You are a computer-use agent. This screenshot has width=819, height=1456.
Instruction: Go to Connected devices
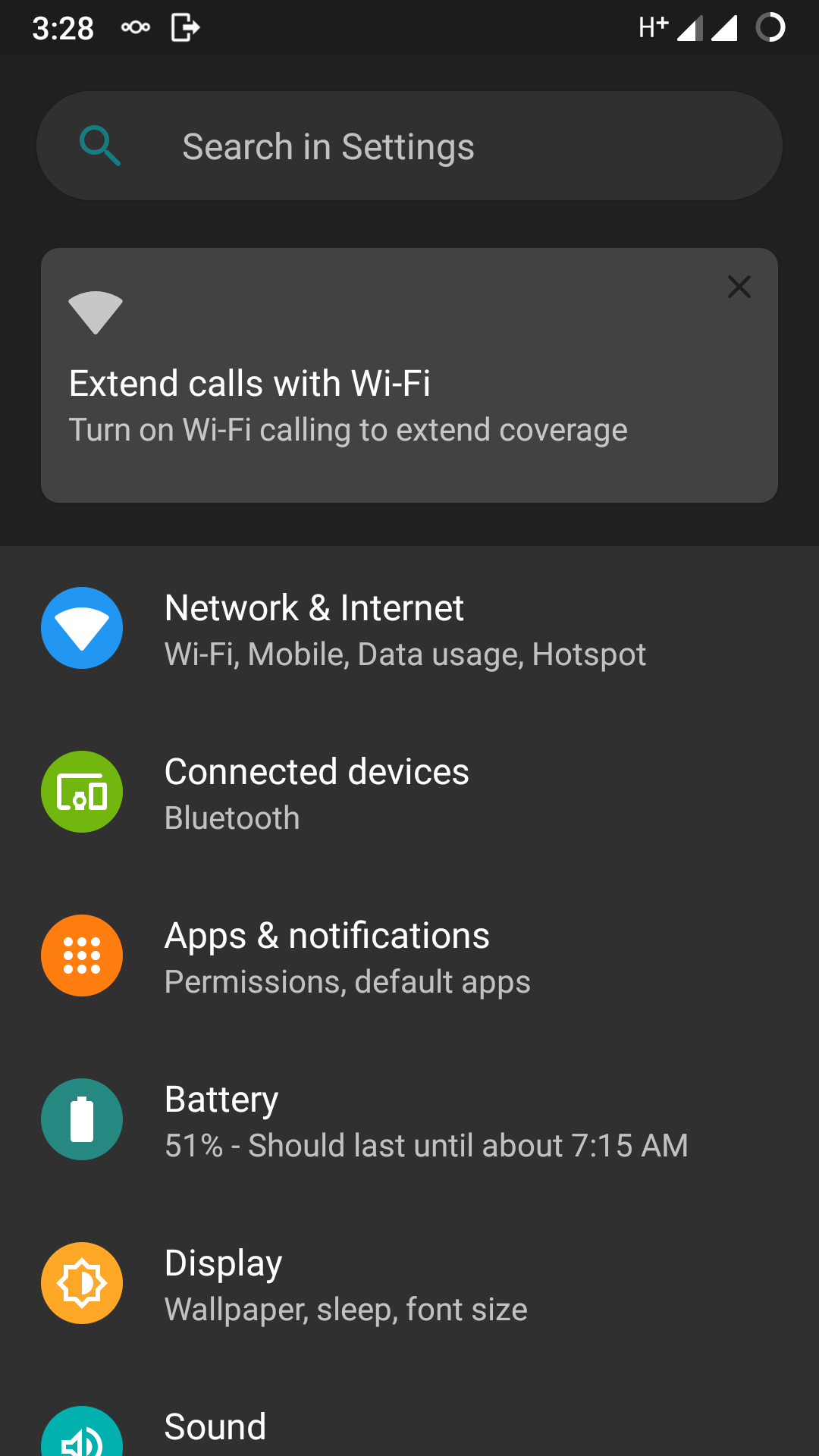coord(409,792)
